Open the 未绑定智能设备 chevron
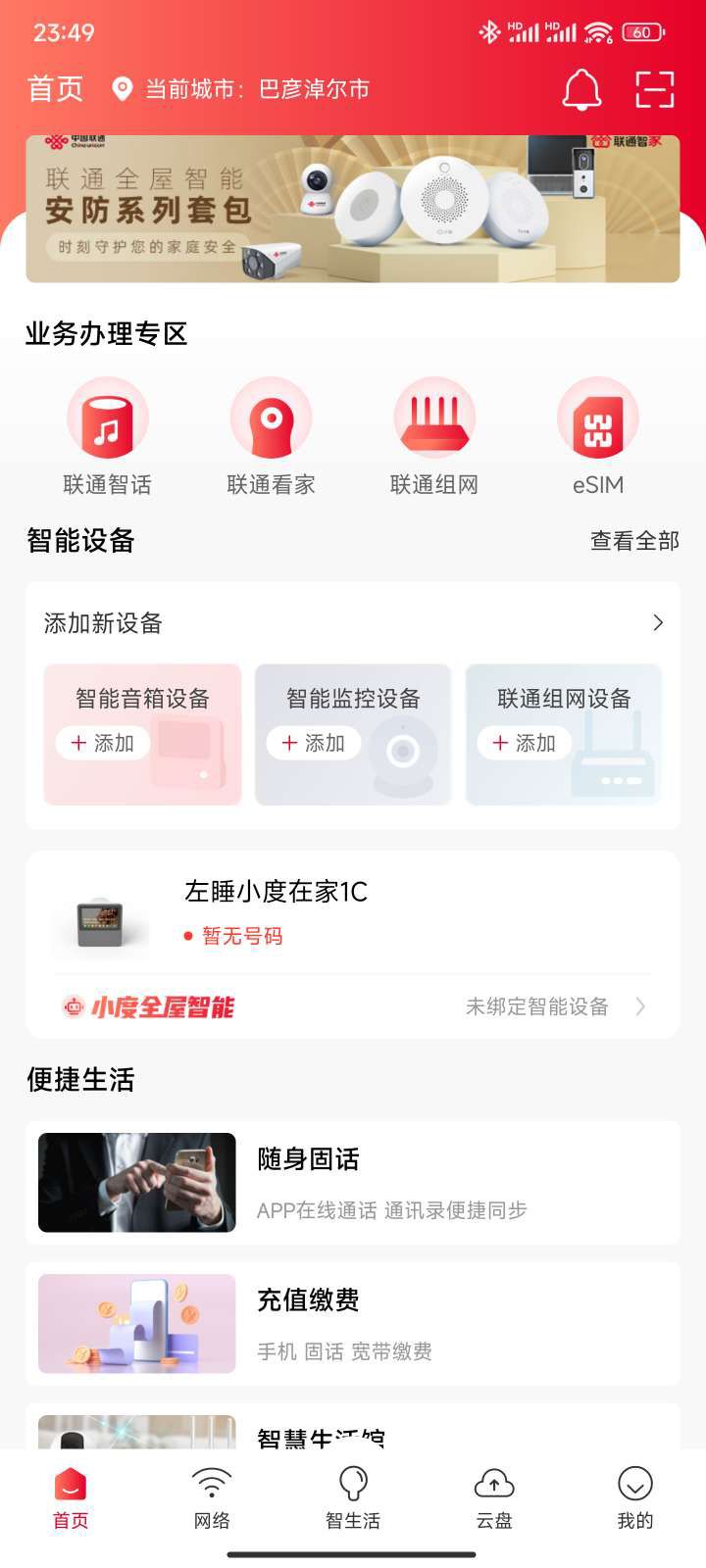Screen dimensions: 706x1568 639,1006
